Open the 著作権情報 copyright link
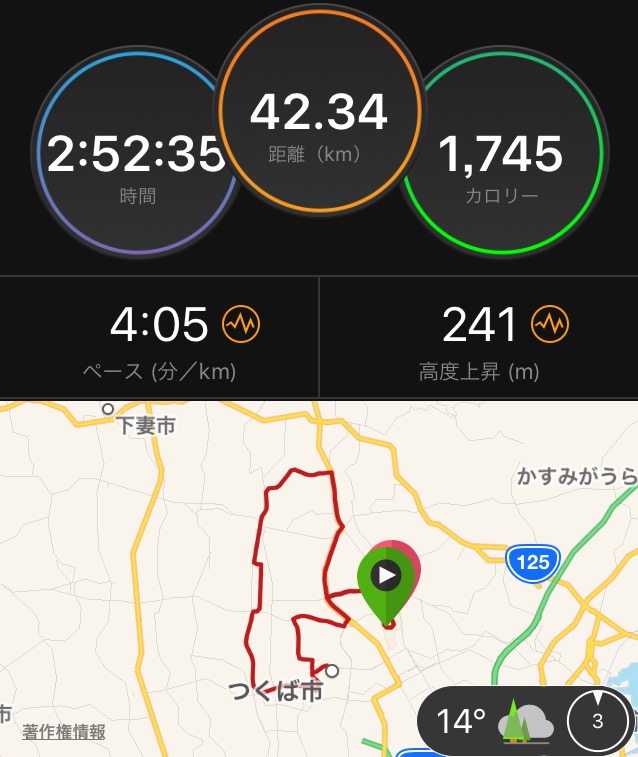This screenshot has width=638, height=757. pyautogui.click(x=64, y=732)
